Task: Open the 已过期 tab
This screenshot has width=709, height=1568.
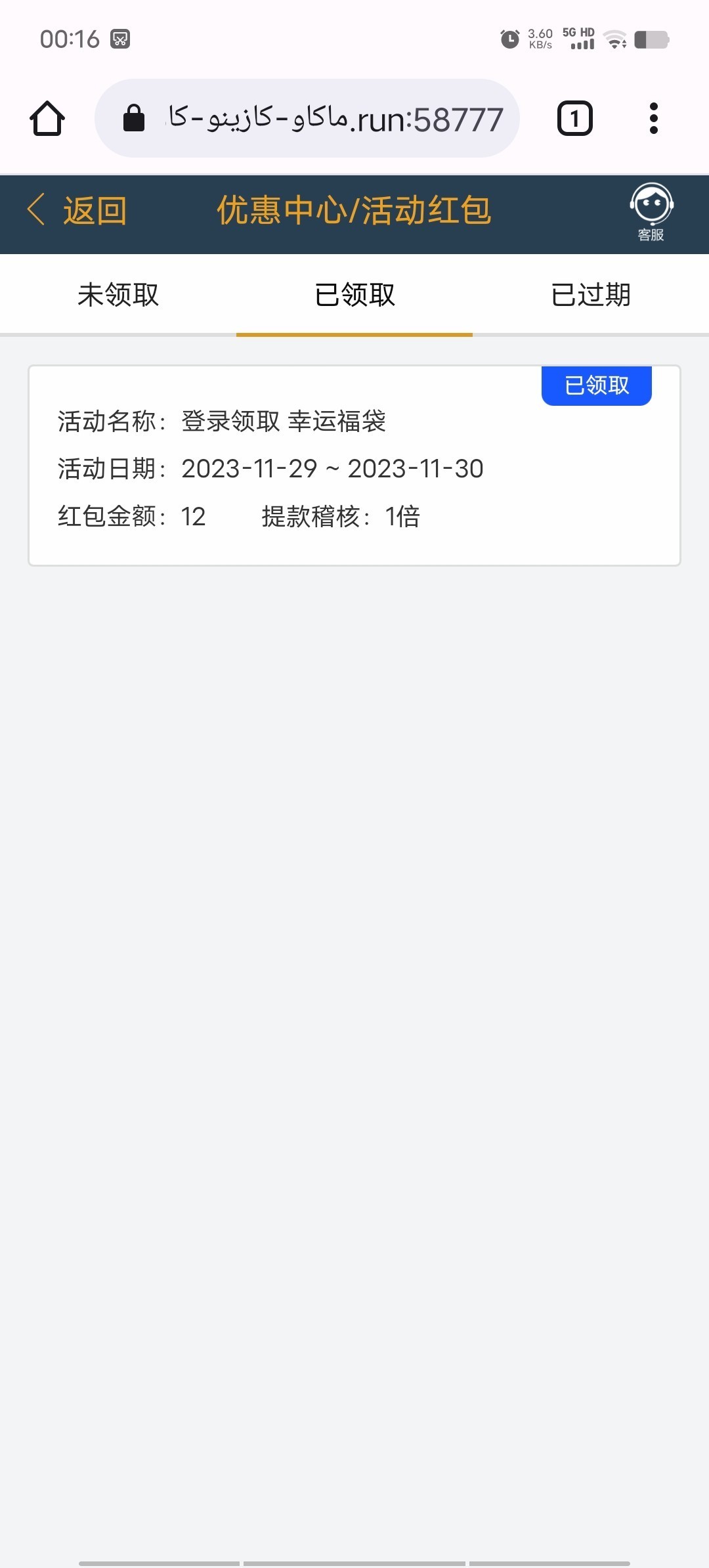Action: [x=591, y=295]
